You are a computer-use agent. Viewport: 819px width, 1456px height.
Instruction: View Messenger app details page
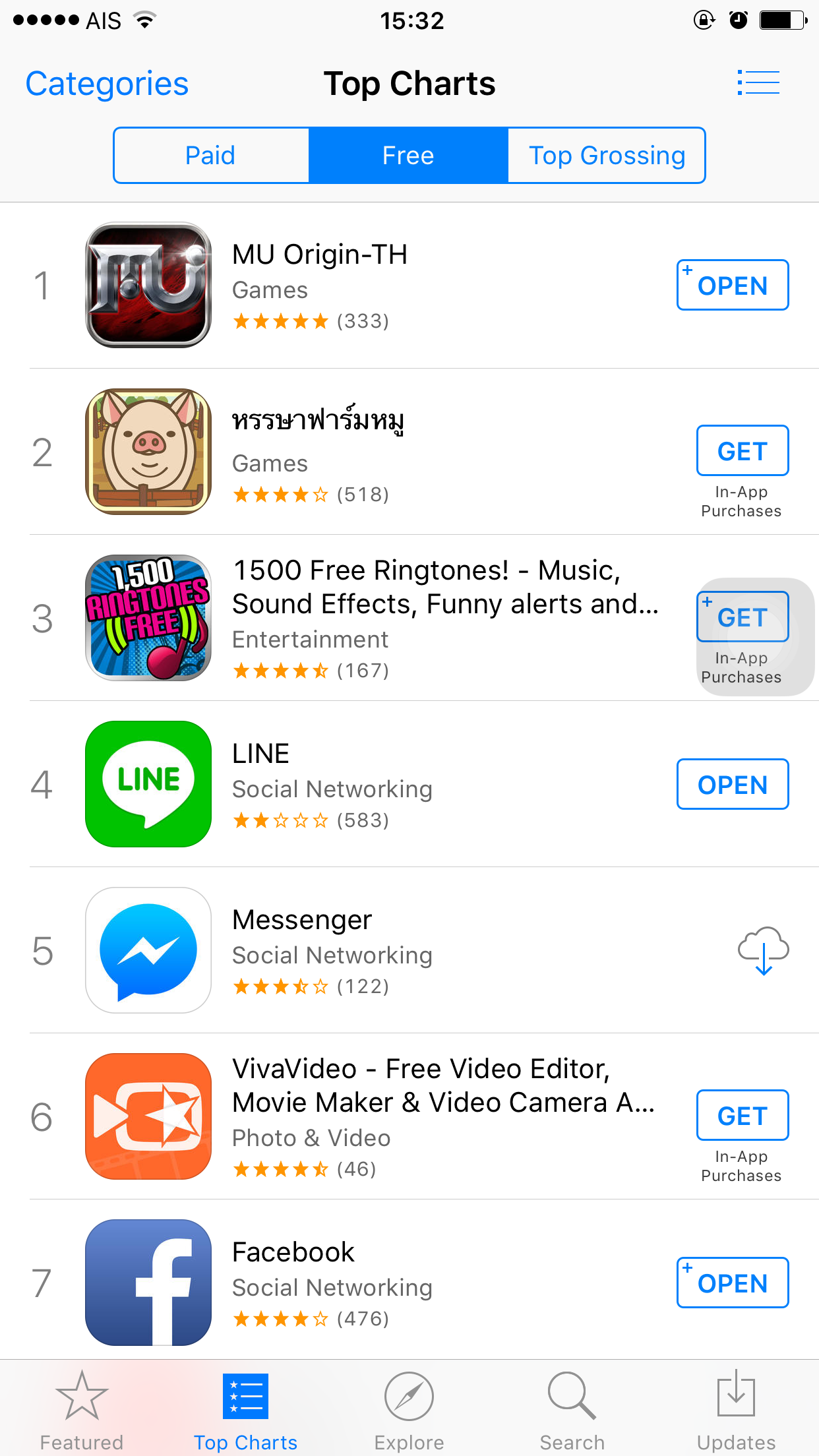tap(302, 921)
